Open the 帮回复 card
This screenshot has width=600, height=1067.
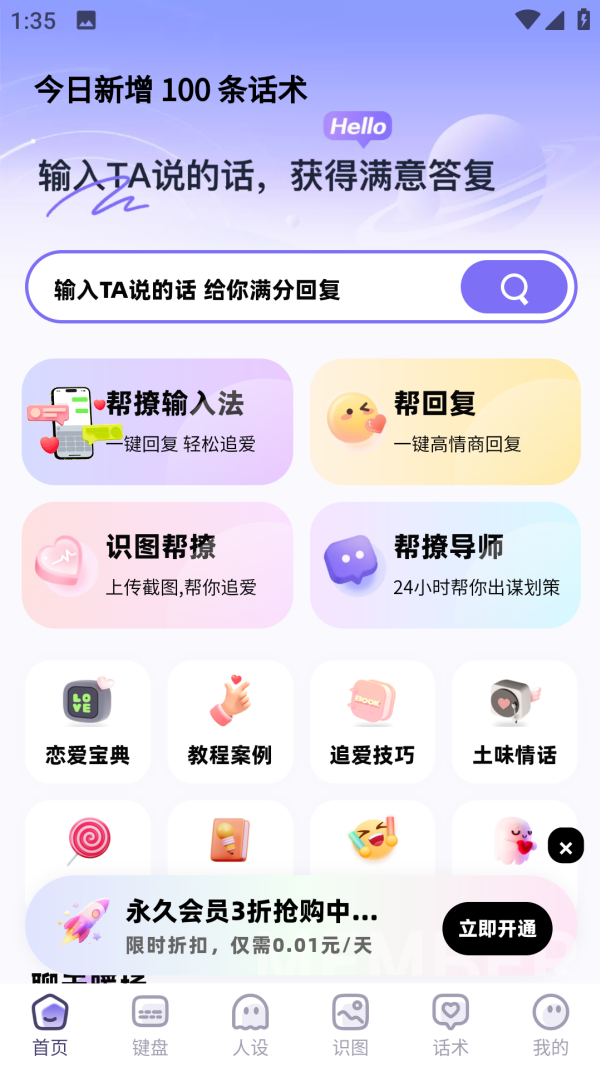(445, 421)
